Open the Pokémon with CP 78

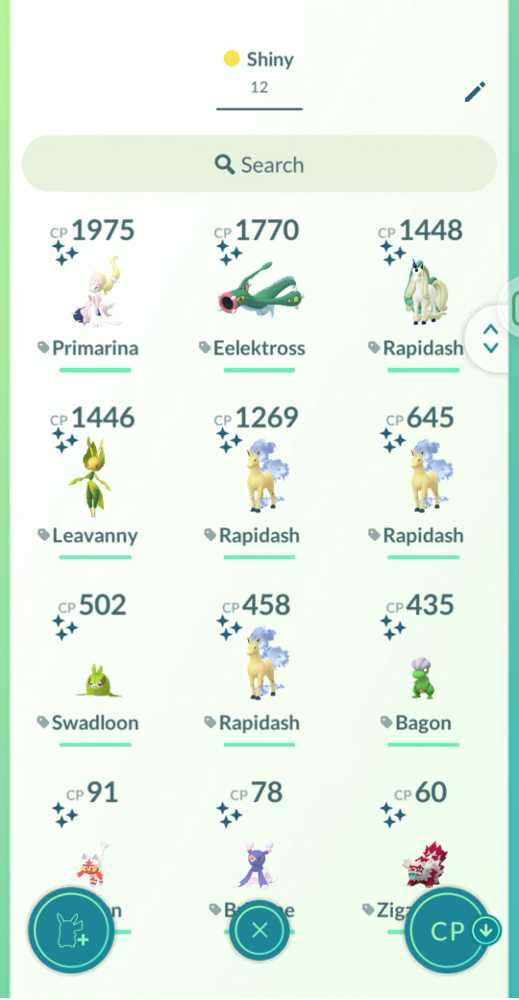tap(259, 835)
